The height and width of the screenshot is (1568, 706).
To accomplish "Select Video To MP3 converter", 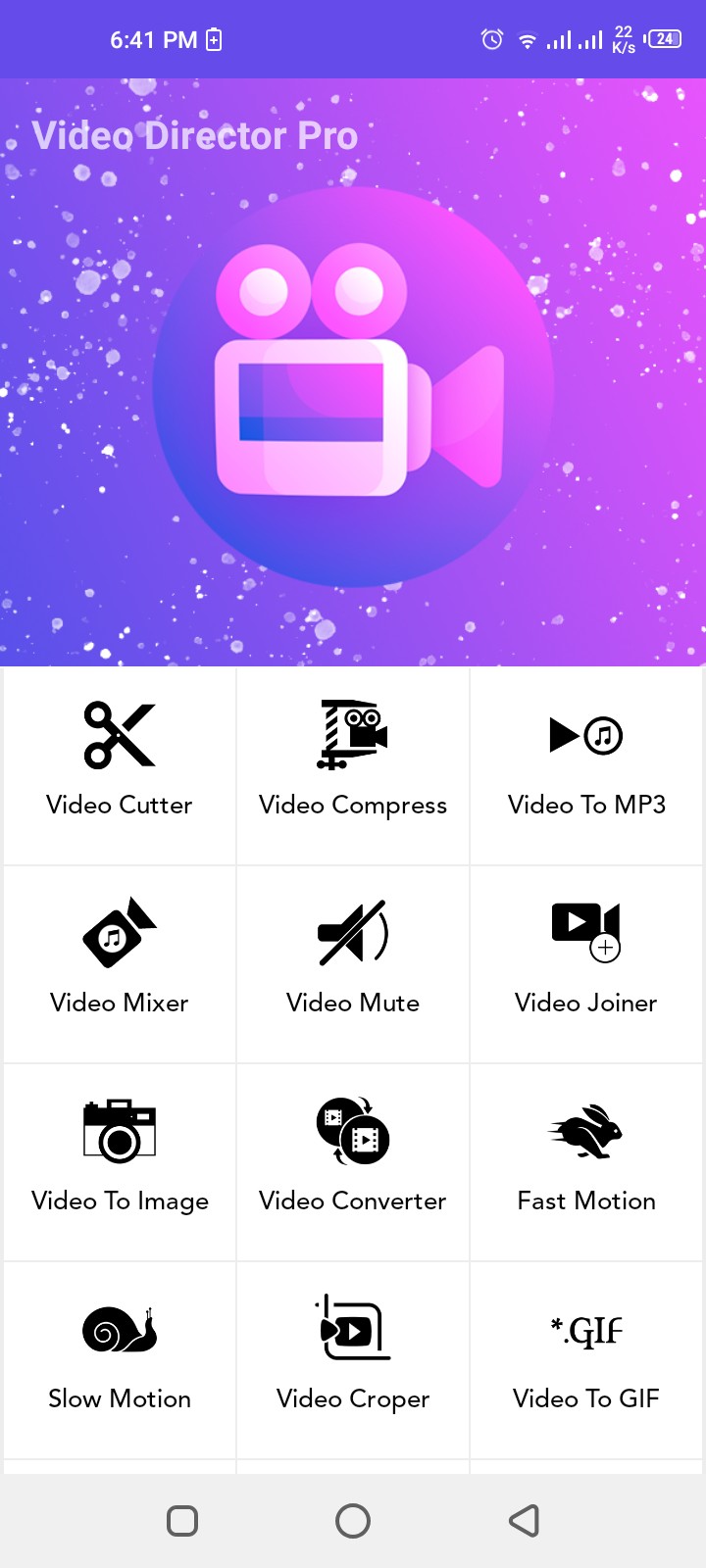I will click(x=586, y=765).
